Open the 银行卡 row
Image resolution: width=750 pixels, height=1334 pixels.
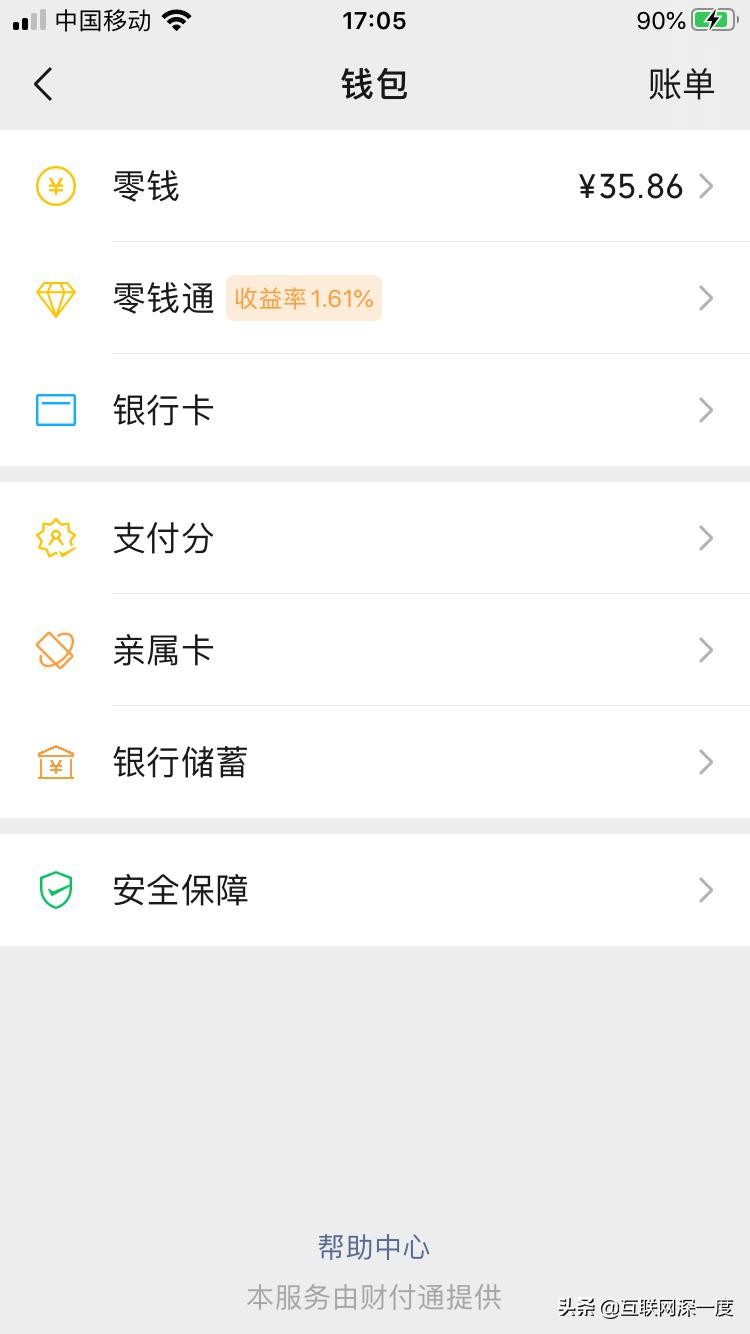click(x=375, y=410)
